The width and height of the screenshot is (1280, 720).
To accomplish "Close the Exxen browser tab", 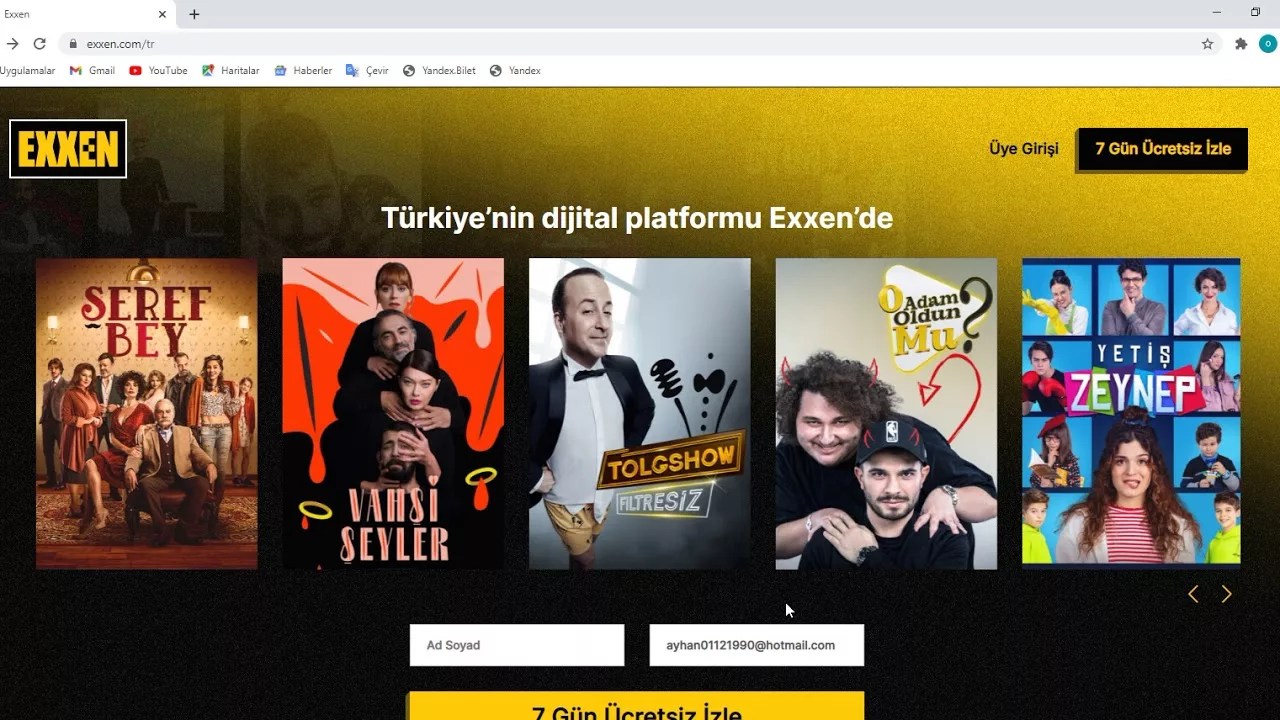I will pyautogui.click(x=163, y=14).
